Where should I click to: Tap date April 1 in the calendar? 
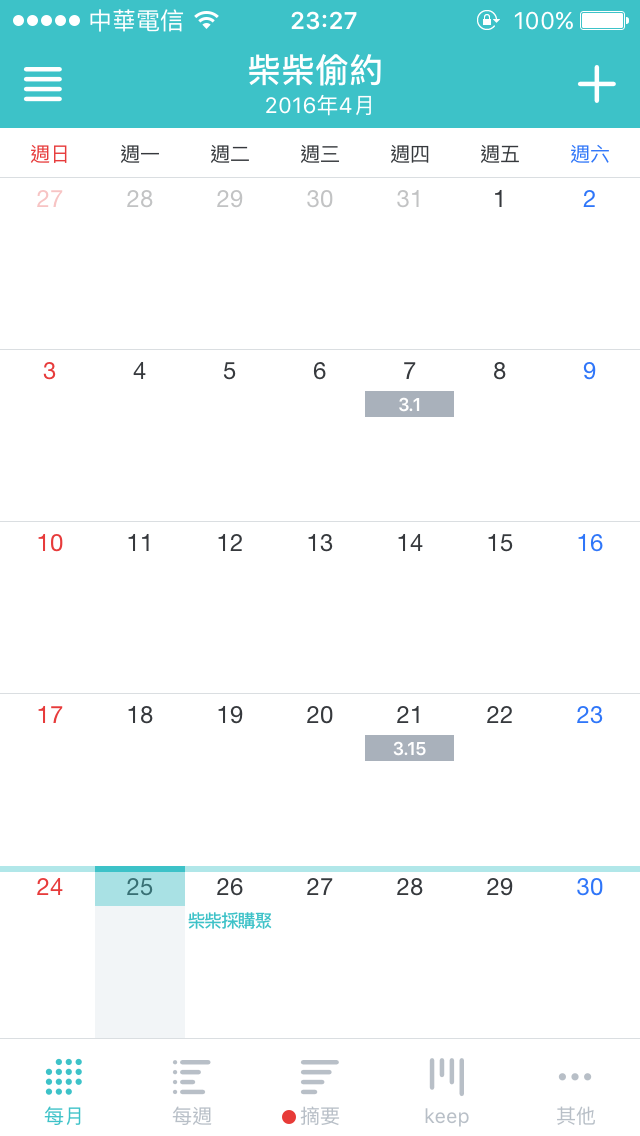tap(499, 199)
